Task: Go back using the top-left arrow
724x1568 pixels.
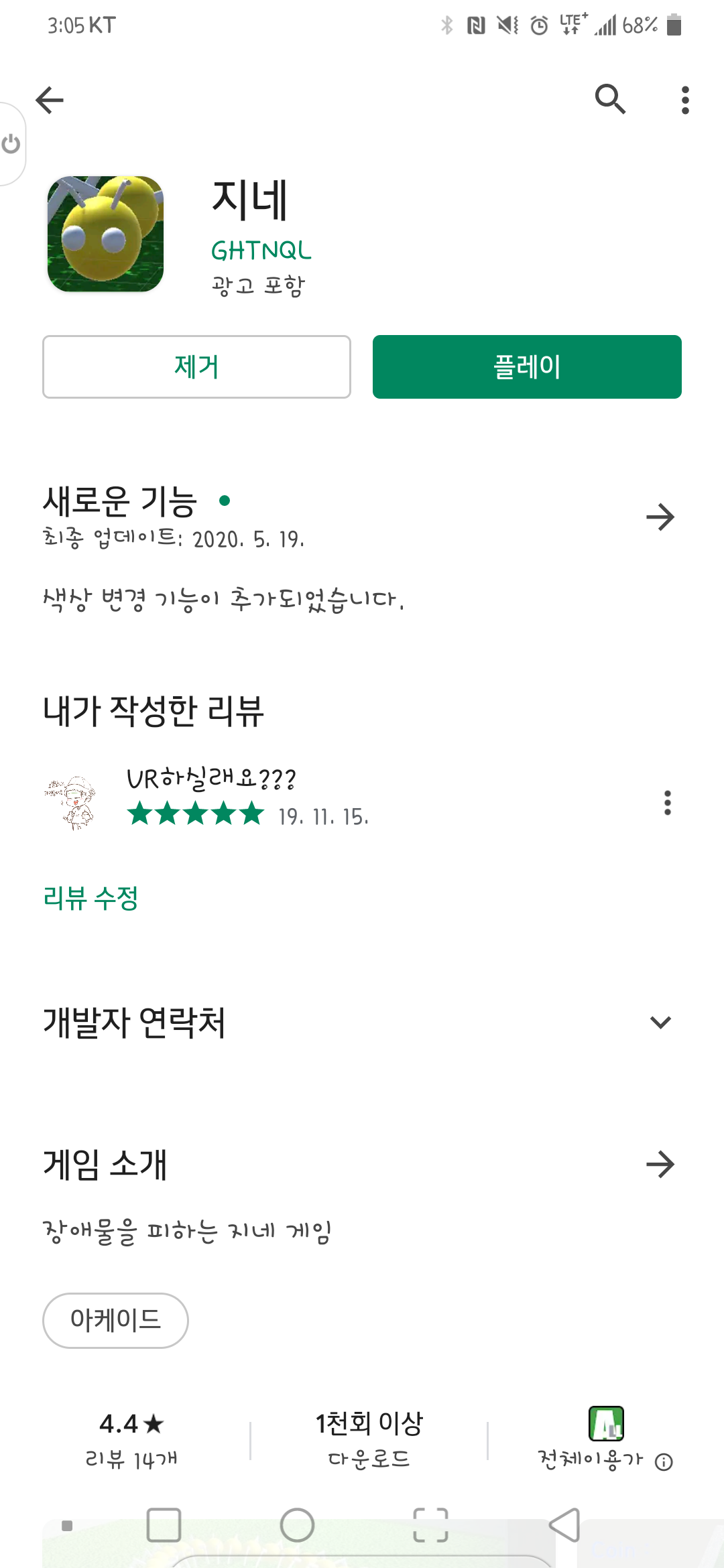Action: [x=50, y=101]
